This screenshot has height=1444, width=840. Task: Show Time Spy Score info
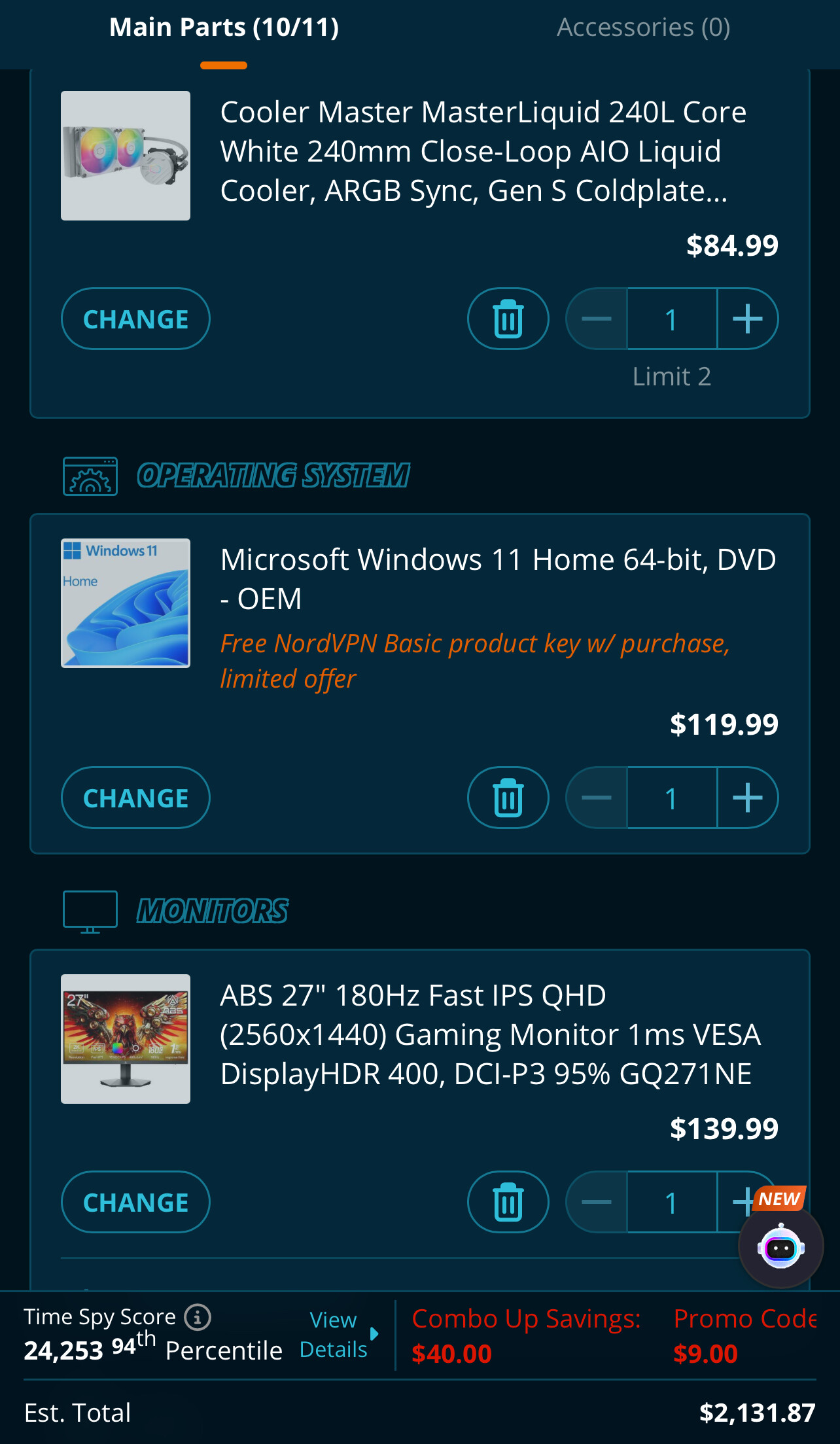click(198, 1317)
